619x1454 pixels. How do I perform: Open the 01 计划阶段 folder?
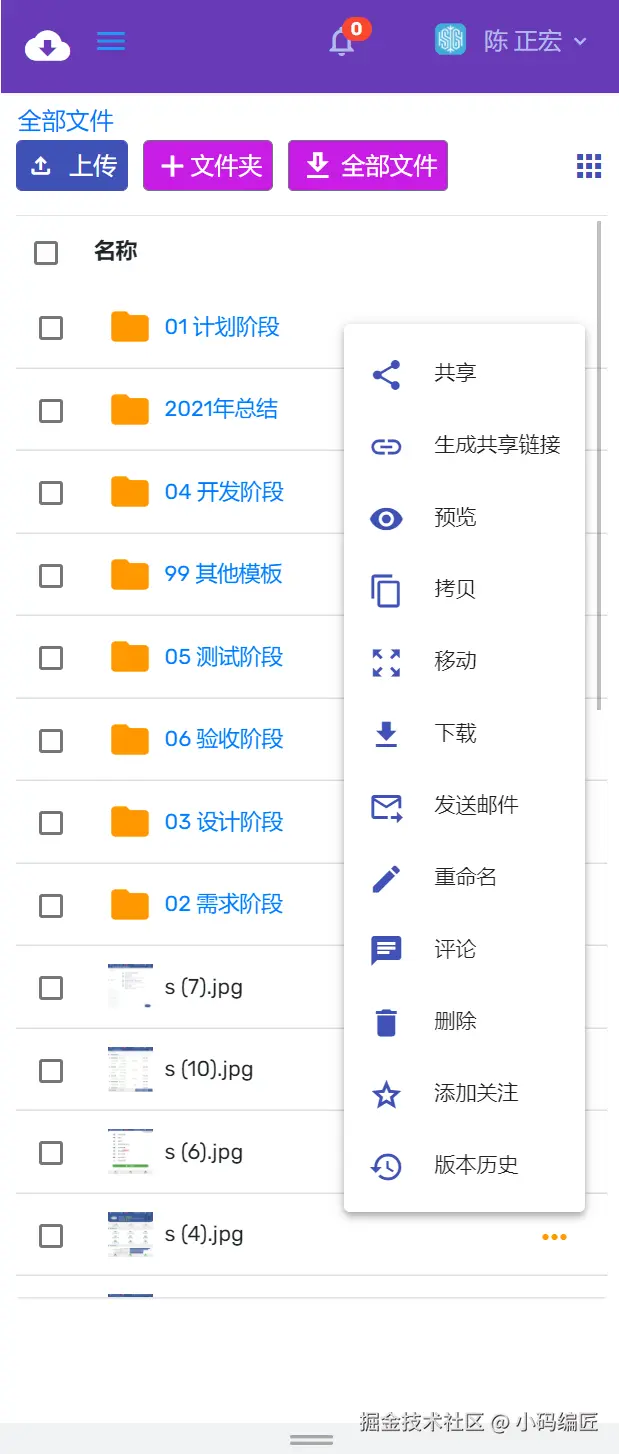222,327
